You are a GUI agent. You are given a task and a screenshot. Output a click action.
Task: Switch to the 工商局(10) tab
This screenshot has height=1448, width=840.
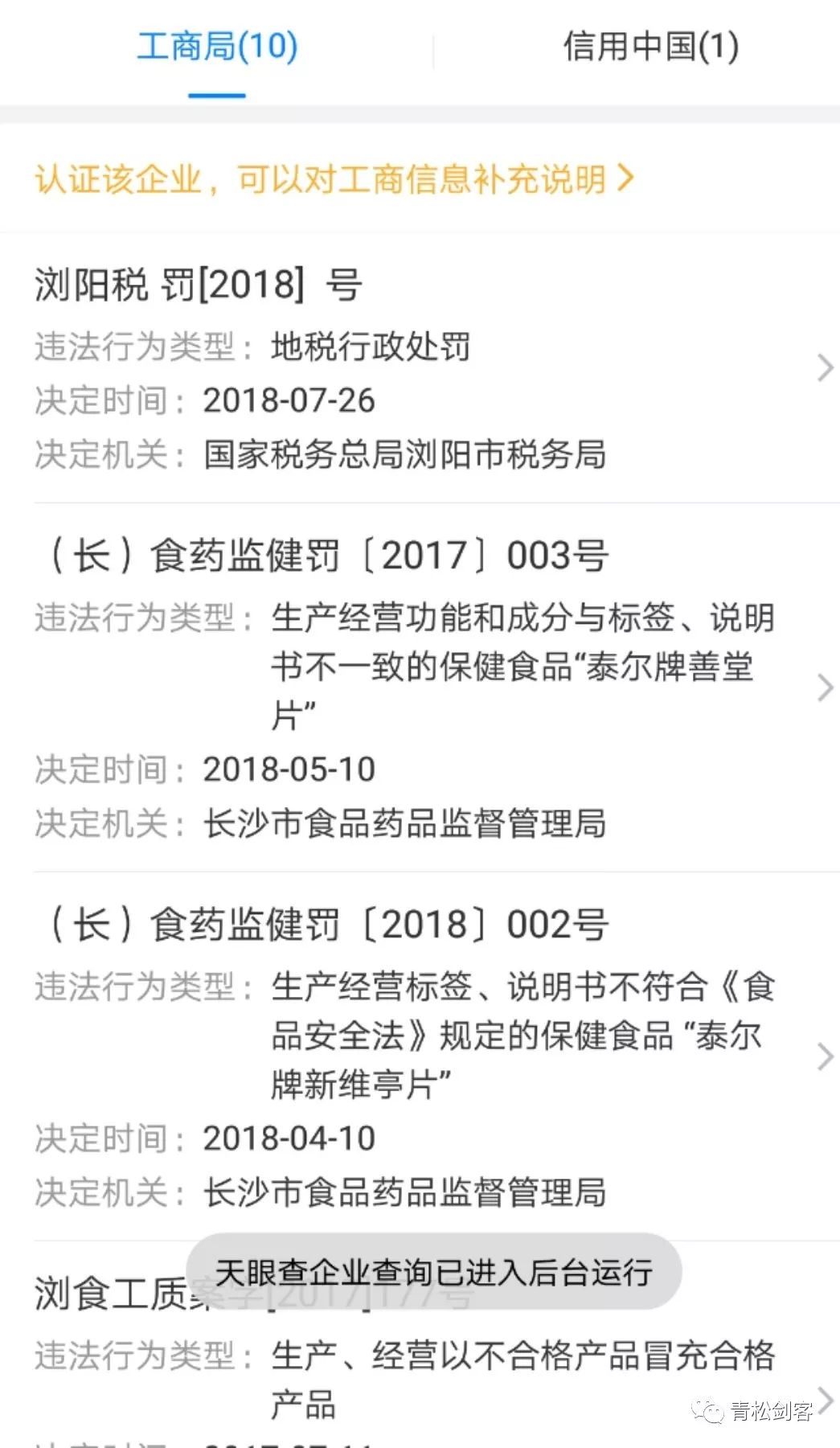coord(217,47)
